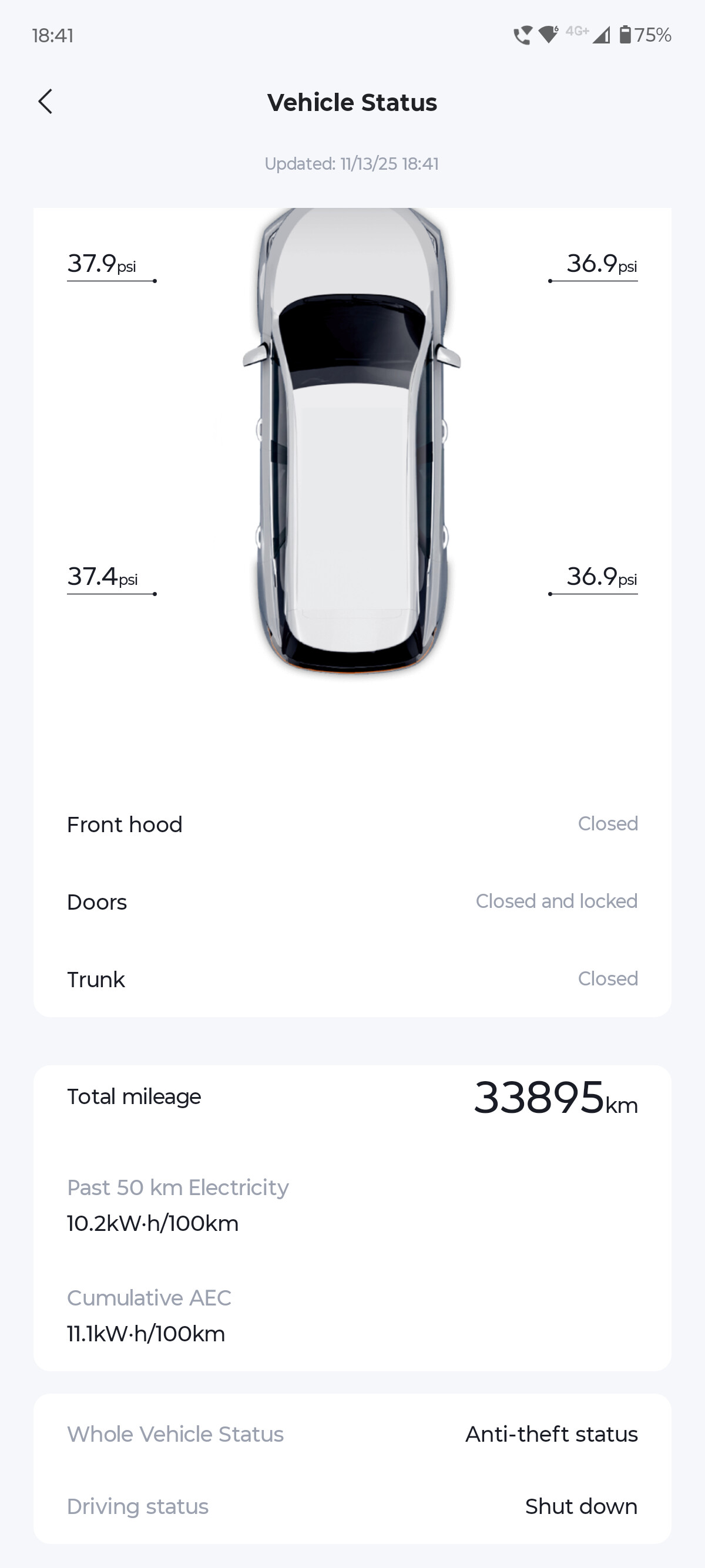705x1568 pixels.
Task: Go back from Vehicle Status
Action: (x=46, y=102)
